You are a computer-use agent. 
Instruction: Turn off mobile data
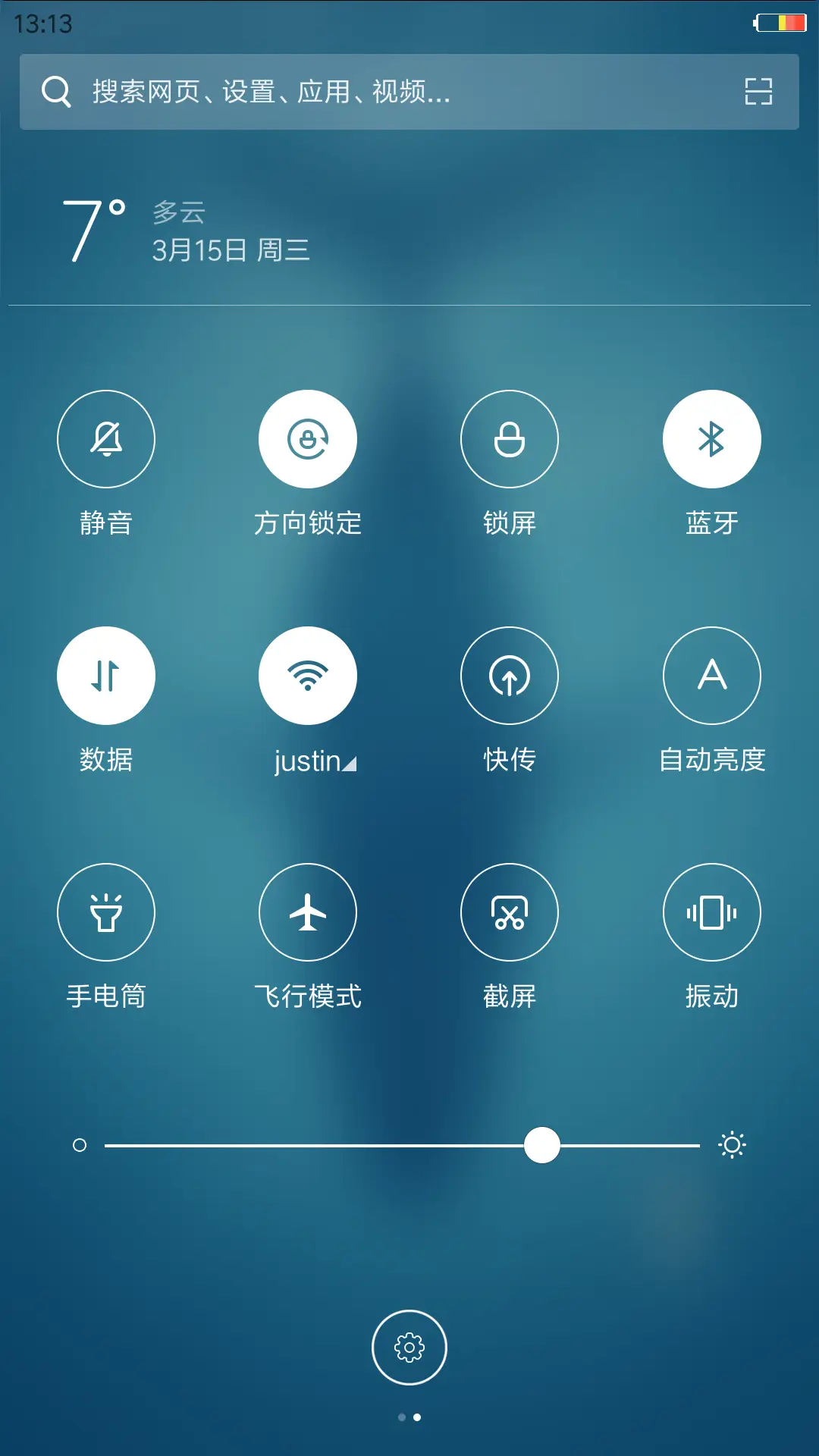pyautogui.click(x=106, y=676)
